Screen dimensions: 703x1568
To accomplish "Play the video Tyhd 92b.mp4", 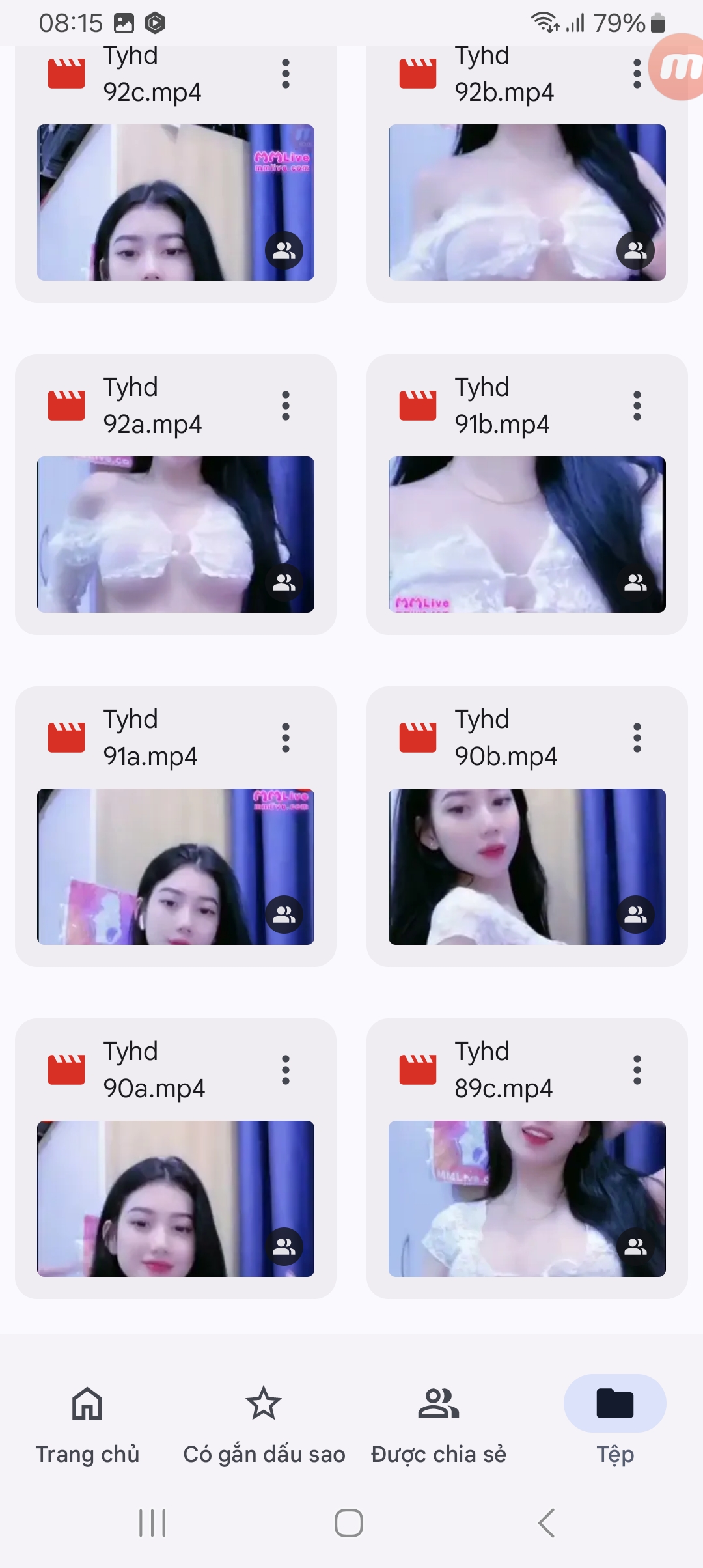I will [x=527, y=202].
